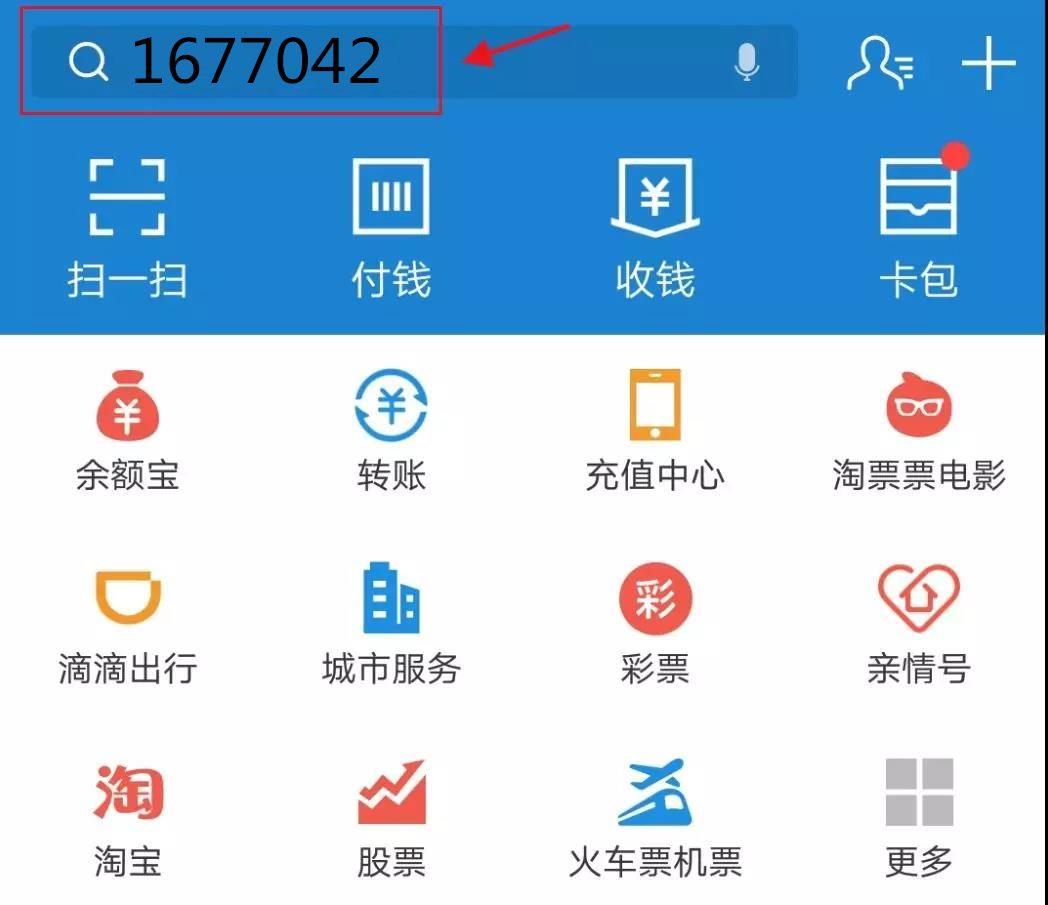Launch 滴滴出行
This screenshot has width=1048, height=905.
(127, 622)
